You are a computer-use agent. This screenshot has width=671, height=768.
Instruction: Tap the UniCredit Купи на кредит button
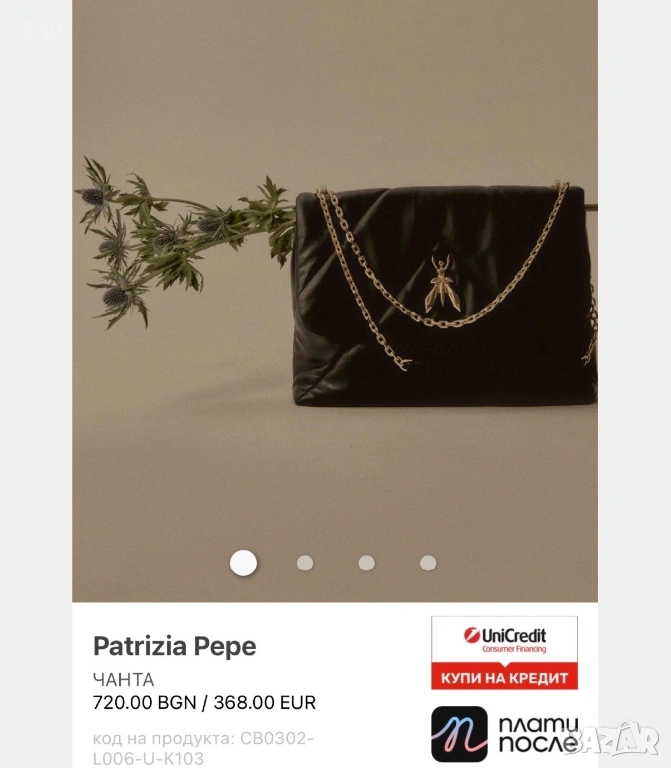(504, 653)
